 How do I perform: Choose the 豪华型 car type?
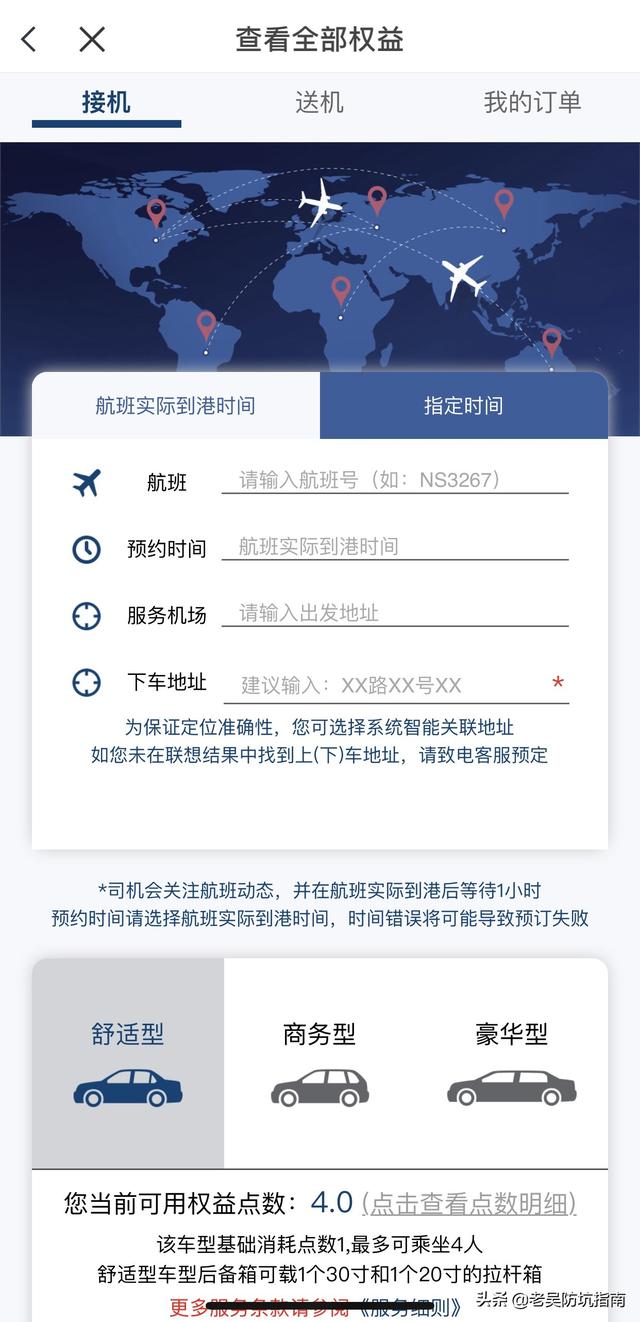coord(511,1062)
